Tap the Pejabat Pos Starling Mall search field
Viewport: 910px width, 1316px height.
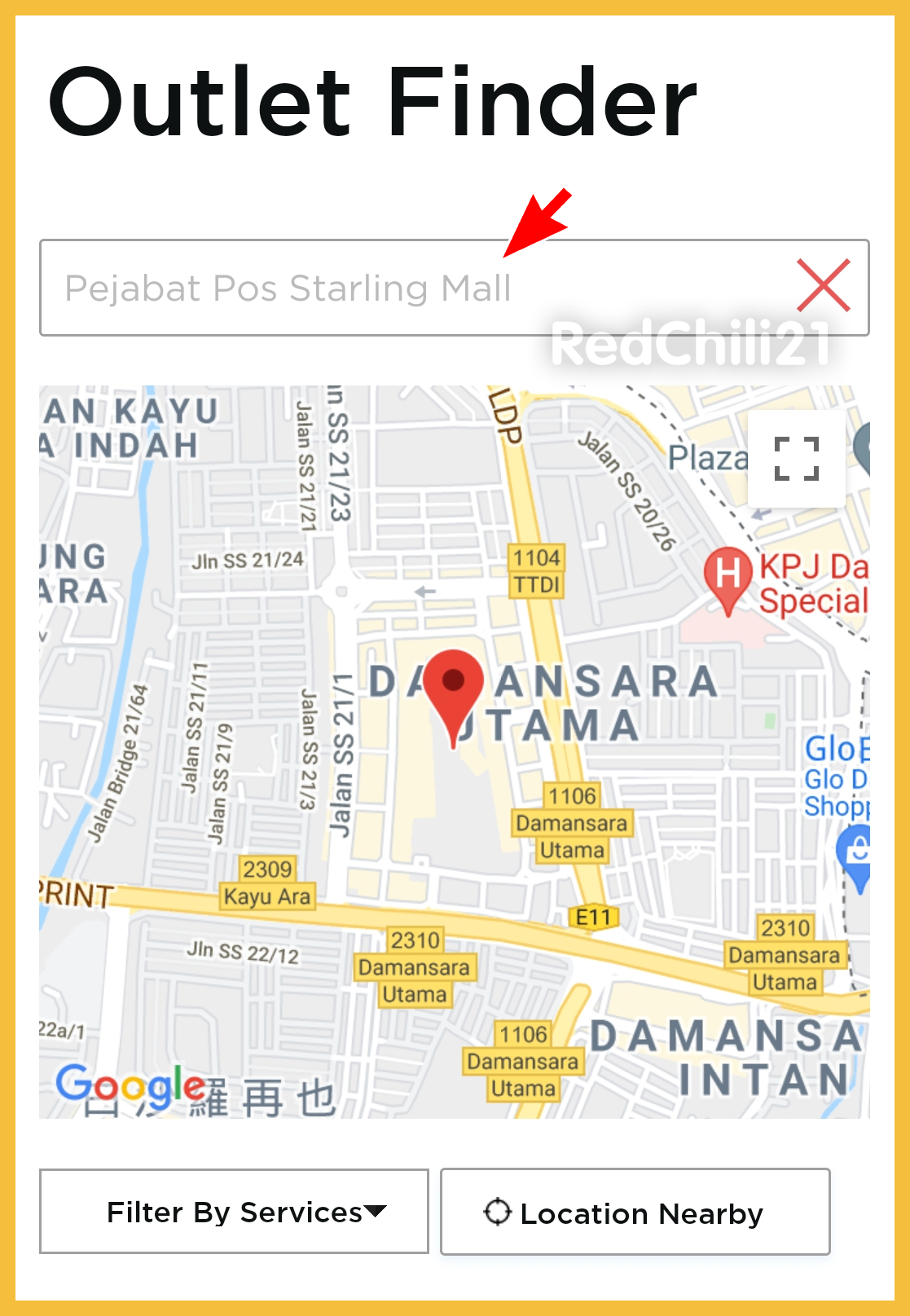click(407, 288)
